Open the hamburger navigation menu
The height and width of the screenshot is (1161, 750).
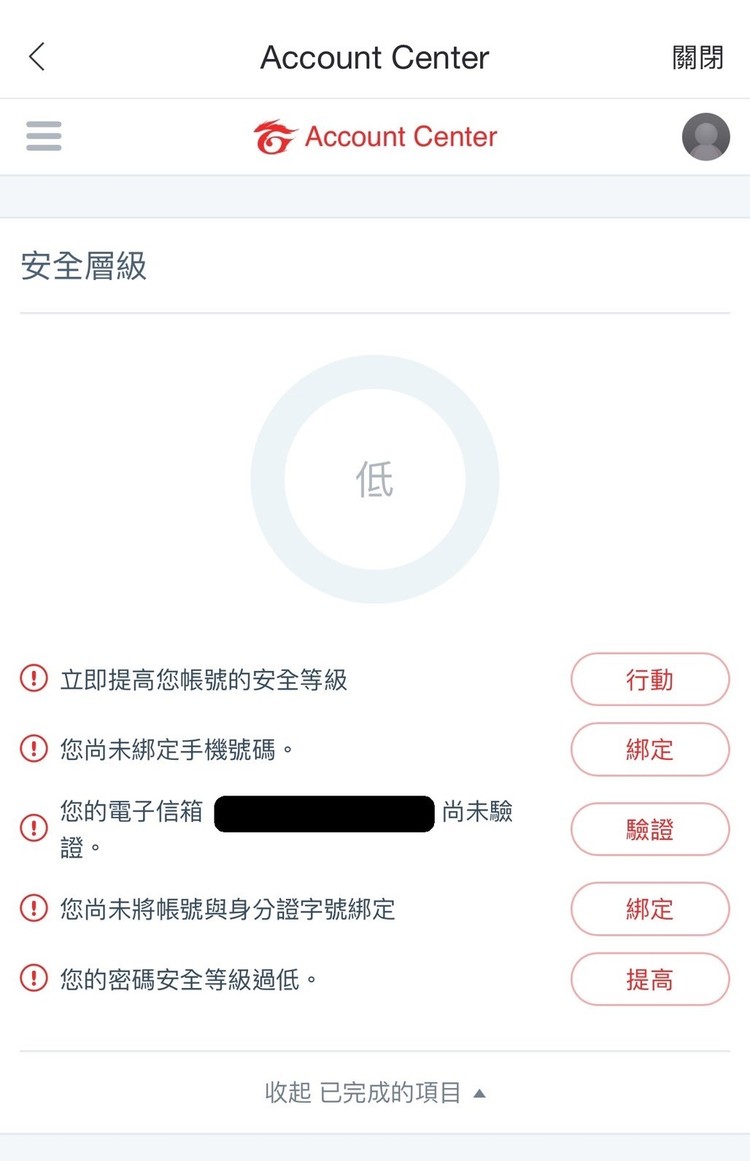click(43, 137)
